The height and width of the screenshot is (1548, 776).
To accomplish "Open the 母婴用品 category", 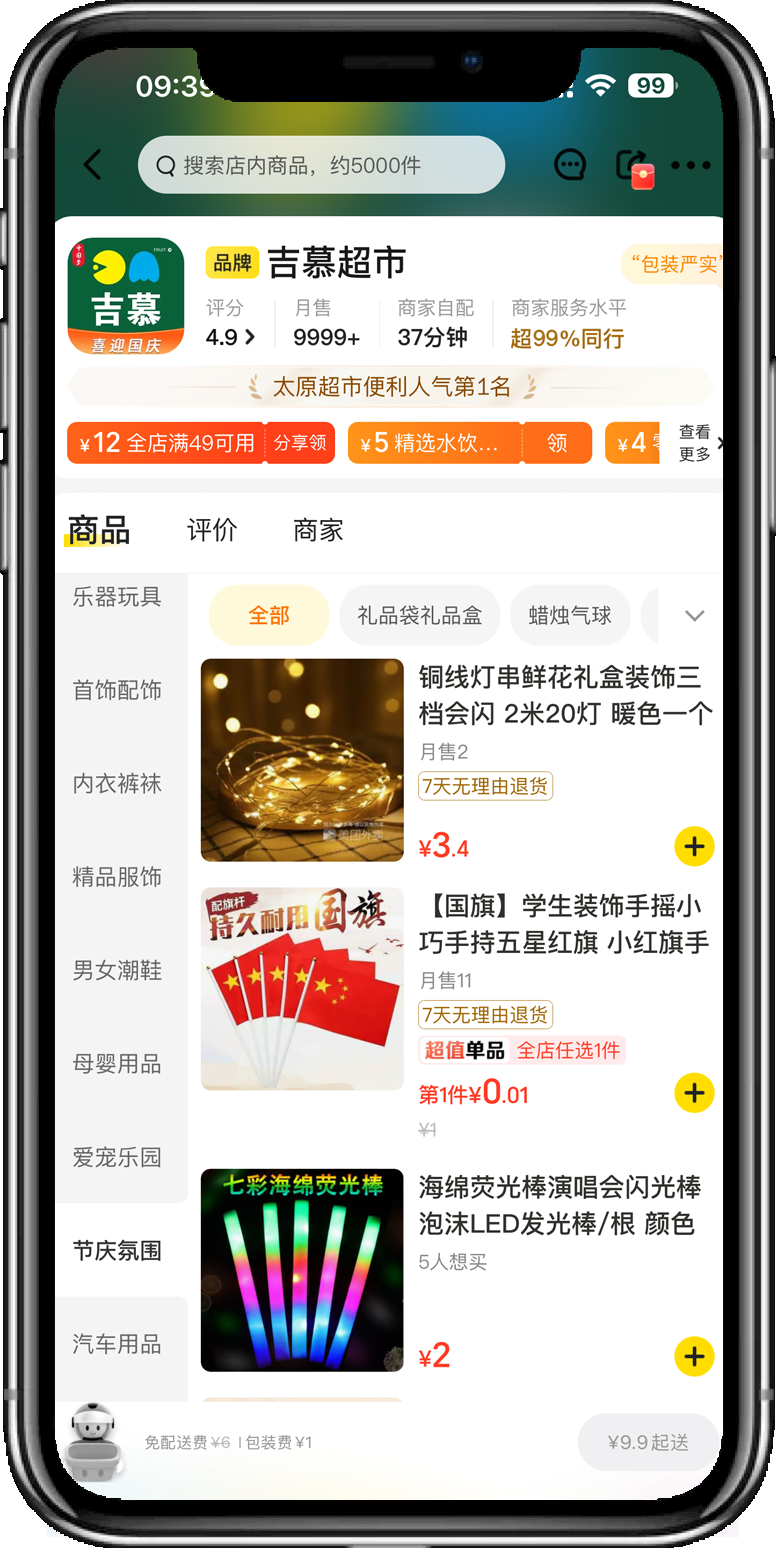I will coord(117,1063).
